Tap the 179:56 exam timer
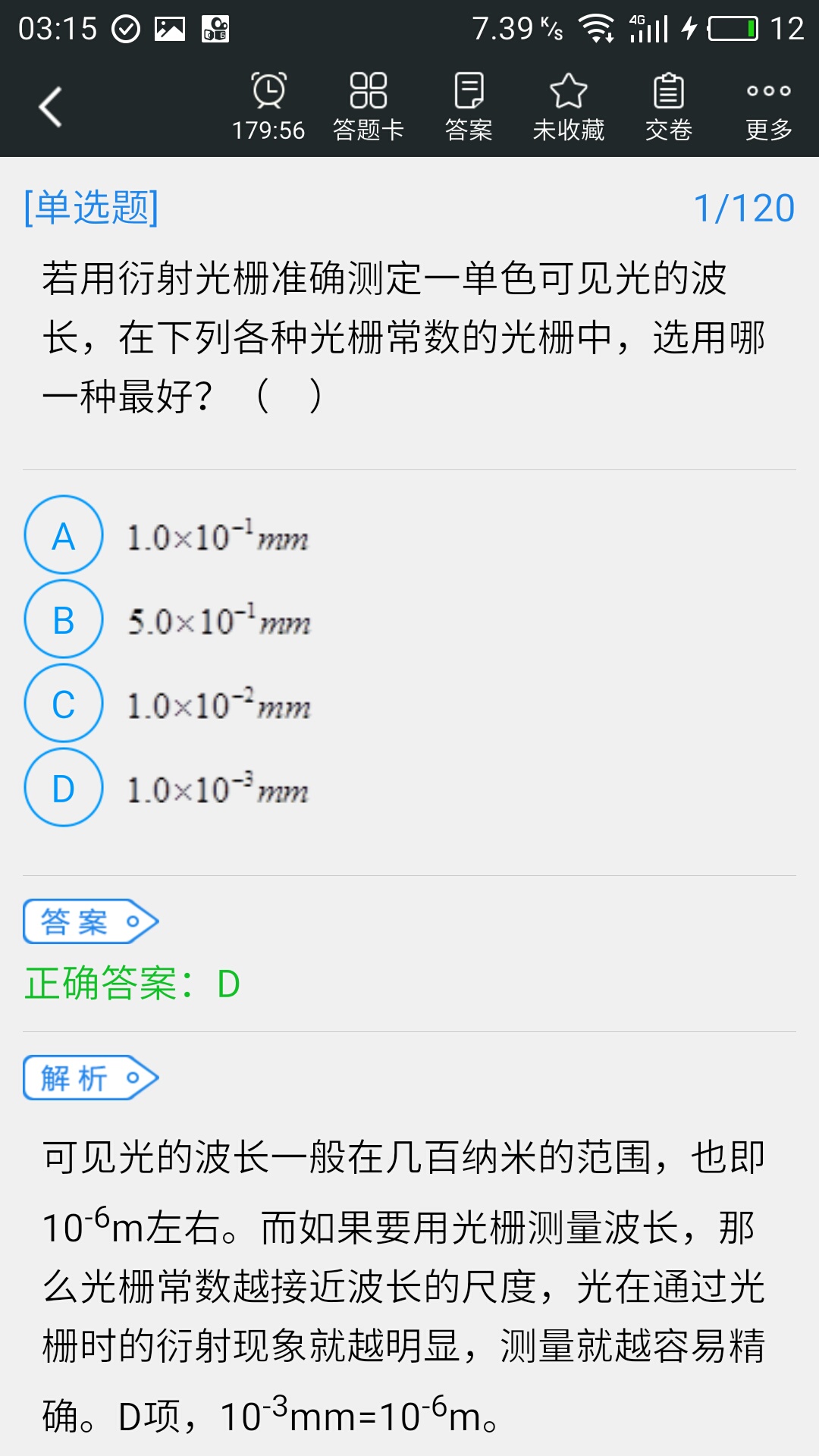Viewport: 819px width, 1456px height. pos(268,107)
